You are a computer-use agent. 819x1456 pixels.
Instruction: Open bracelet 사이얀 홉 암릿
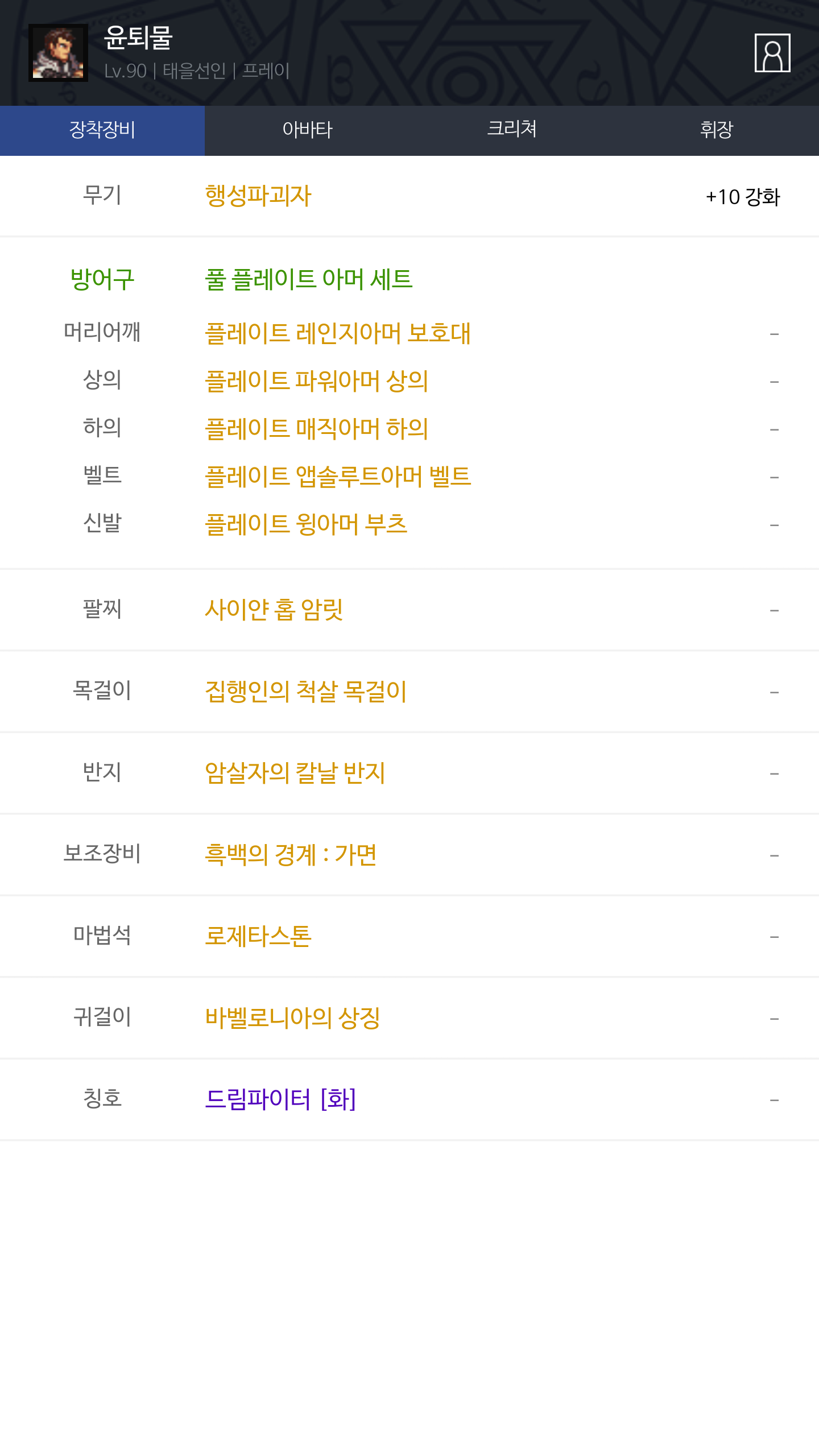pos(274,610)
